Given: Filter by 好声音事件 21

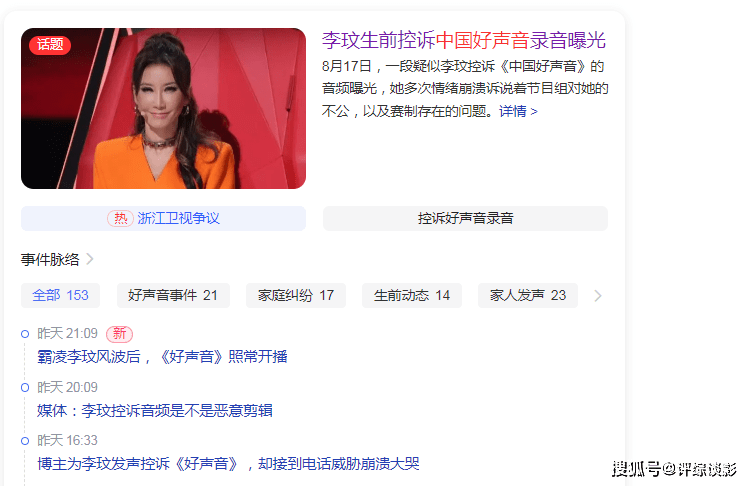Looking at the screenshot, I should [173, 295].
